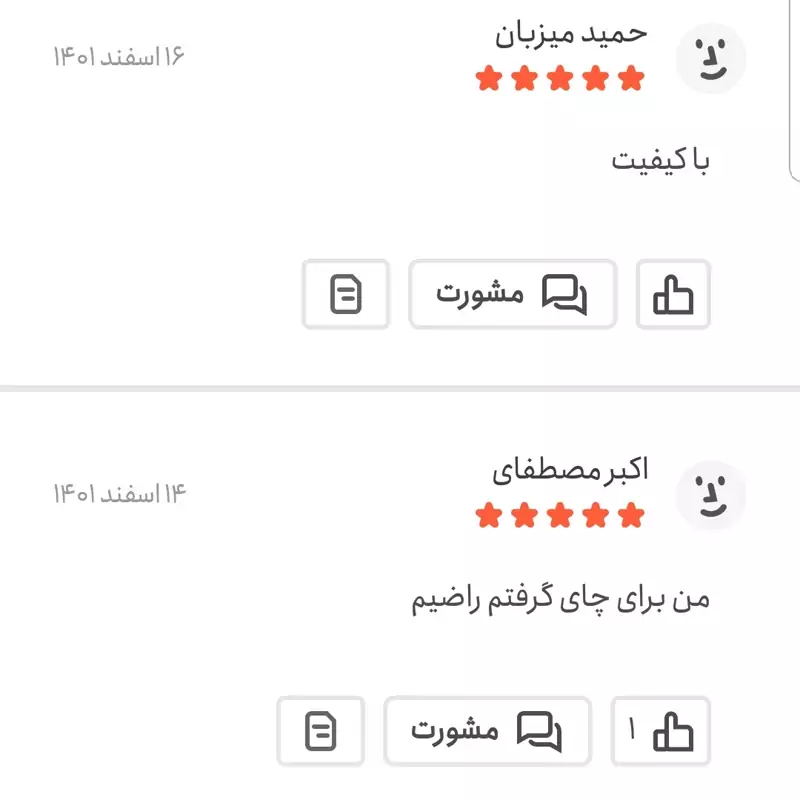Open the document icon under حمید میزبان's review
Image resolution: width=800 pixels, height=800 pixels.
[x=345, y=295]
